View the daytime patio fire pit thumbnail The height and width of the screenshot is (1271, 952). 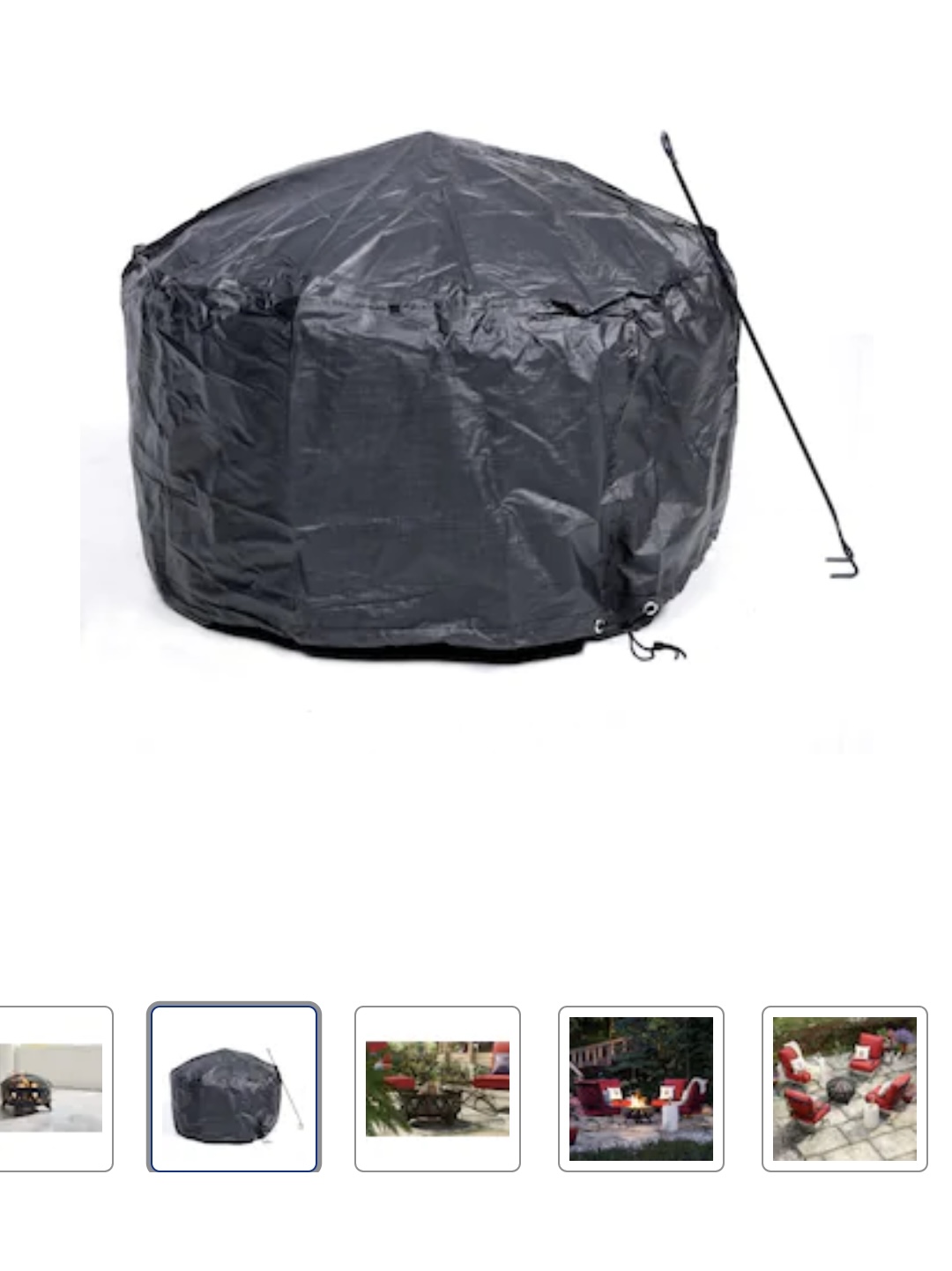coord(437,1089)
